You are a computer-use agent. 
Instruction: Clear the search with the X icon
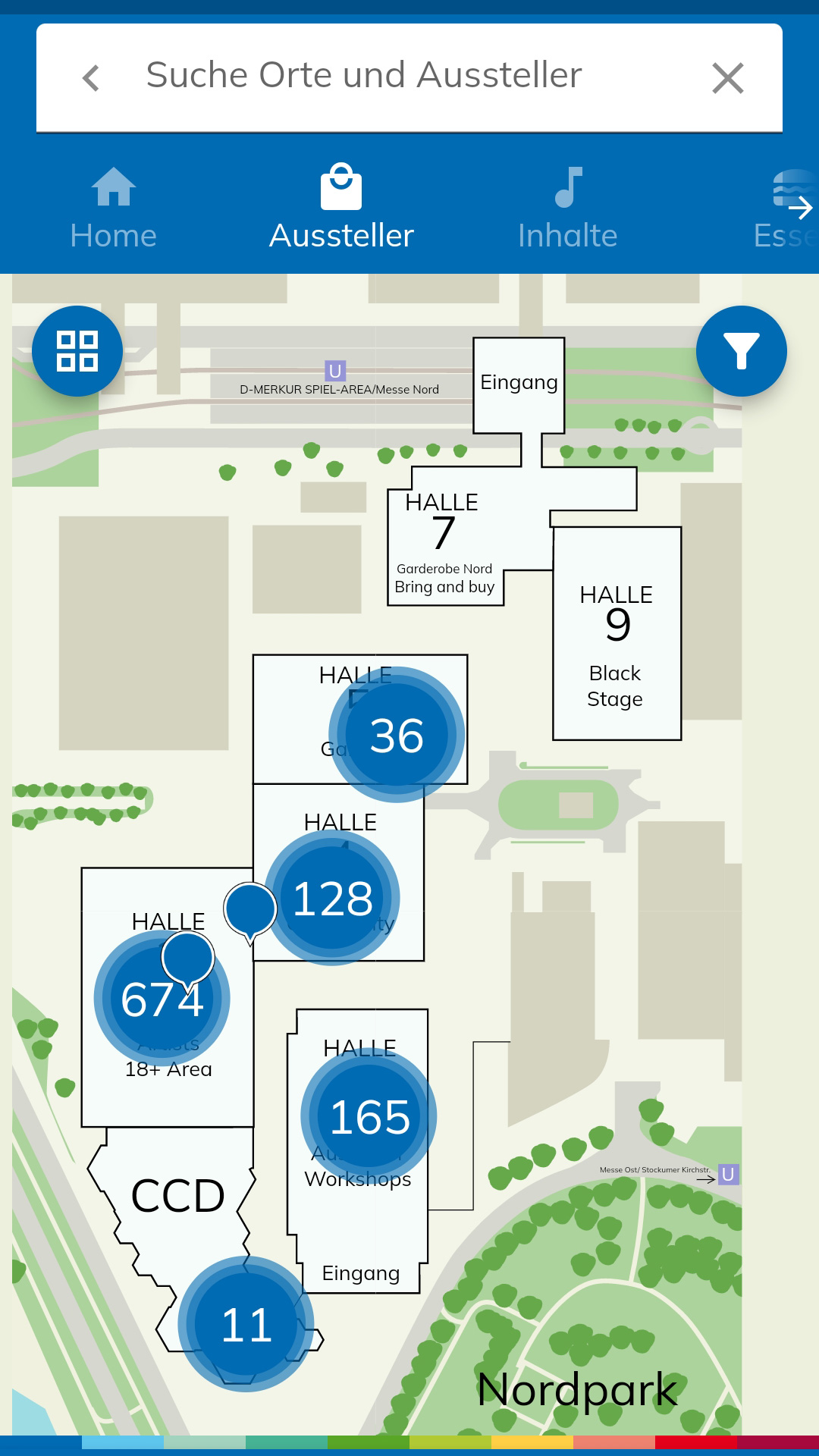(x=727, y=77)
